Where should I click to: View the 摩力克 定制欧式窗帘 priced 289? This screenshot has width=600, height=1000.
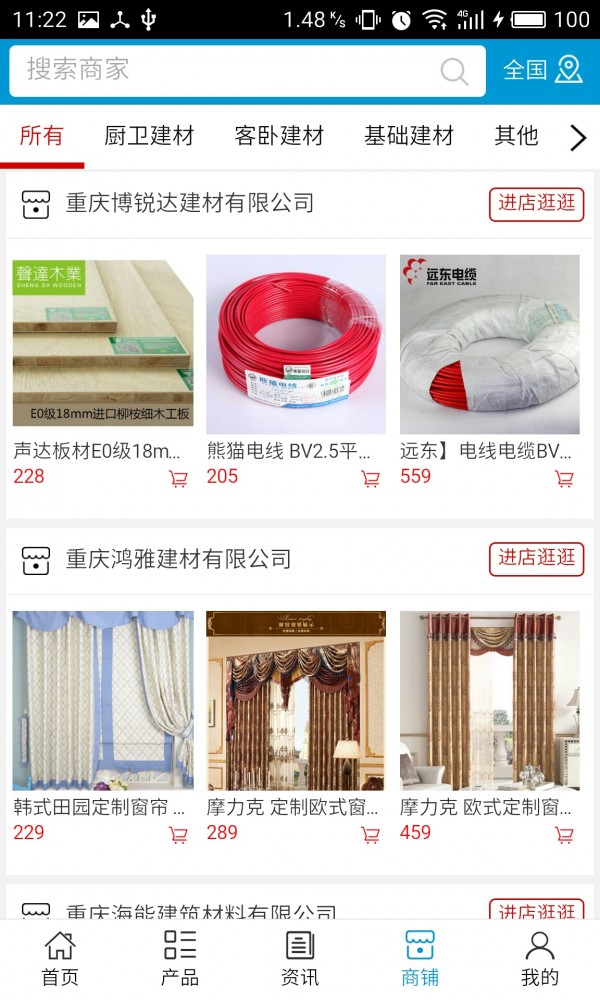(x=296, y=701)
